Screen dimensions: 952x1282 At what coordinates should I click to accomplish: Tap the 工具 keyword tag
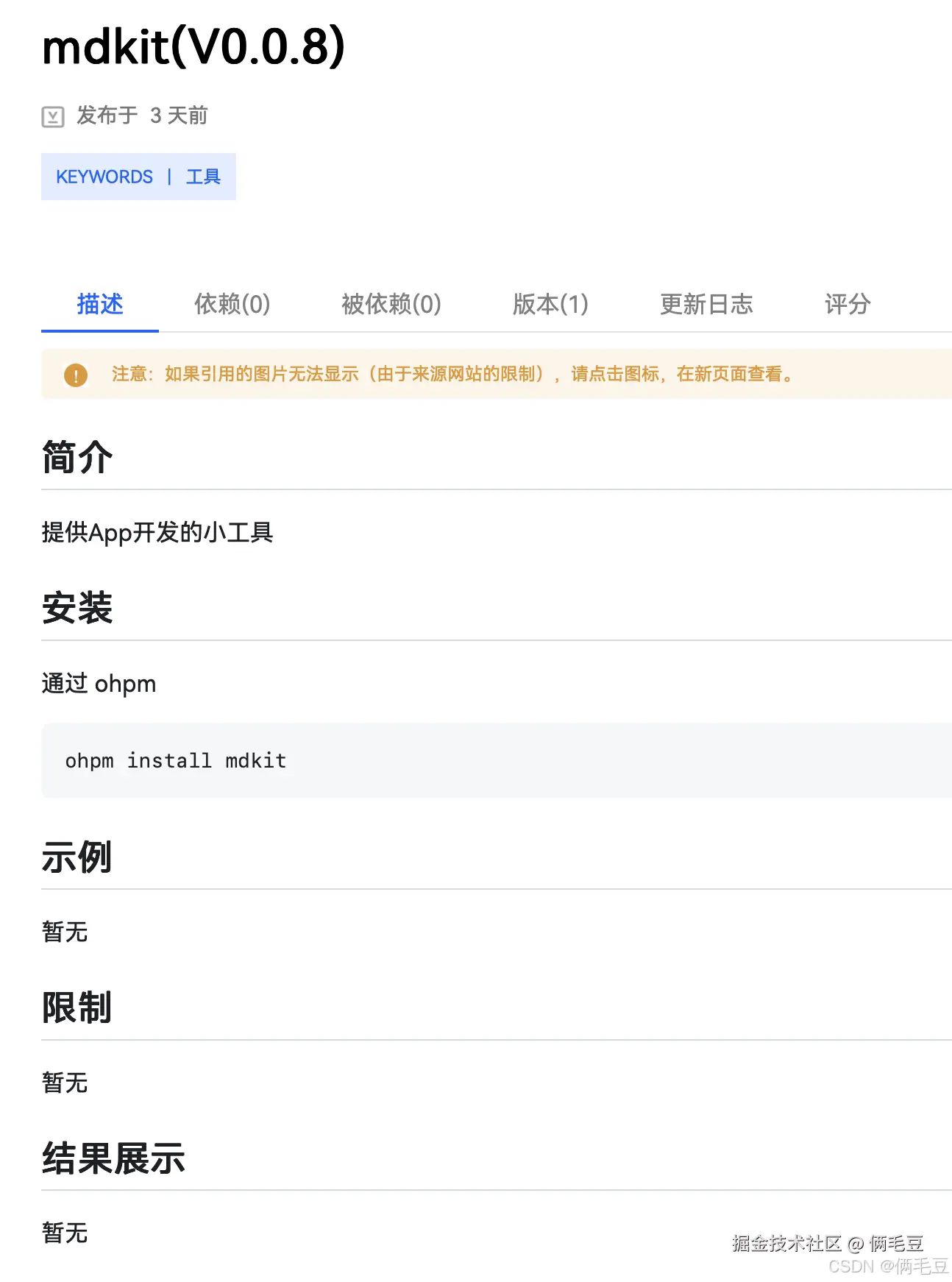click(203, 177)
